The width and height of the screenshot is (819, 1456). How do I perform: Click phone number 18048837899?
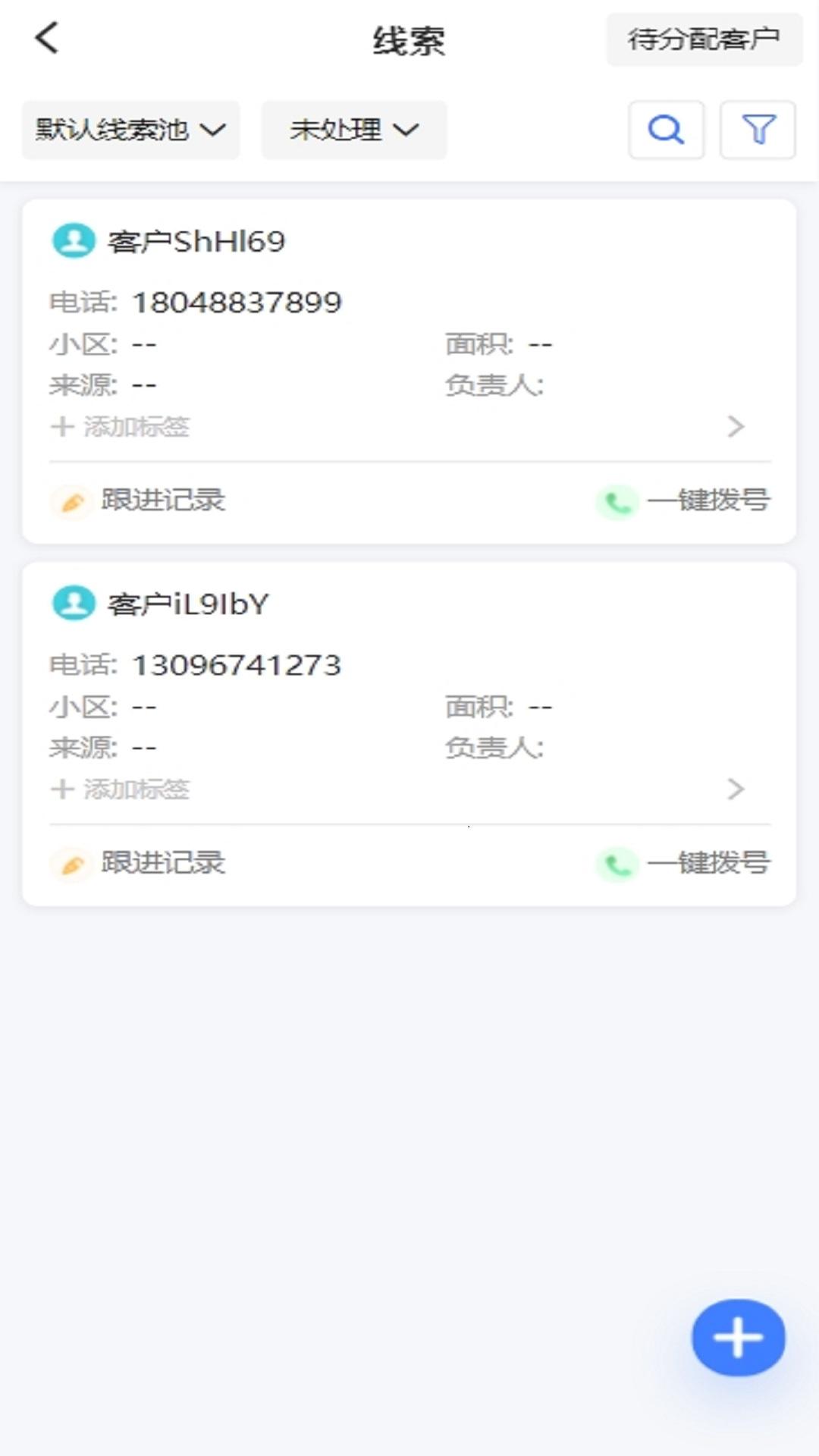coord(237,301)
